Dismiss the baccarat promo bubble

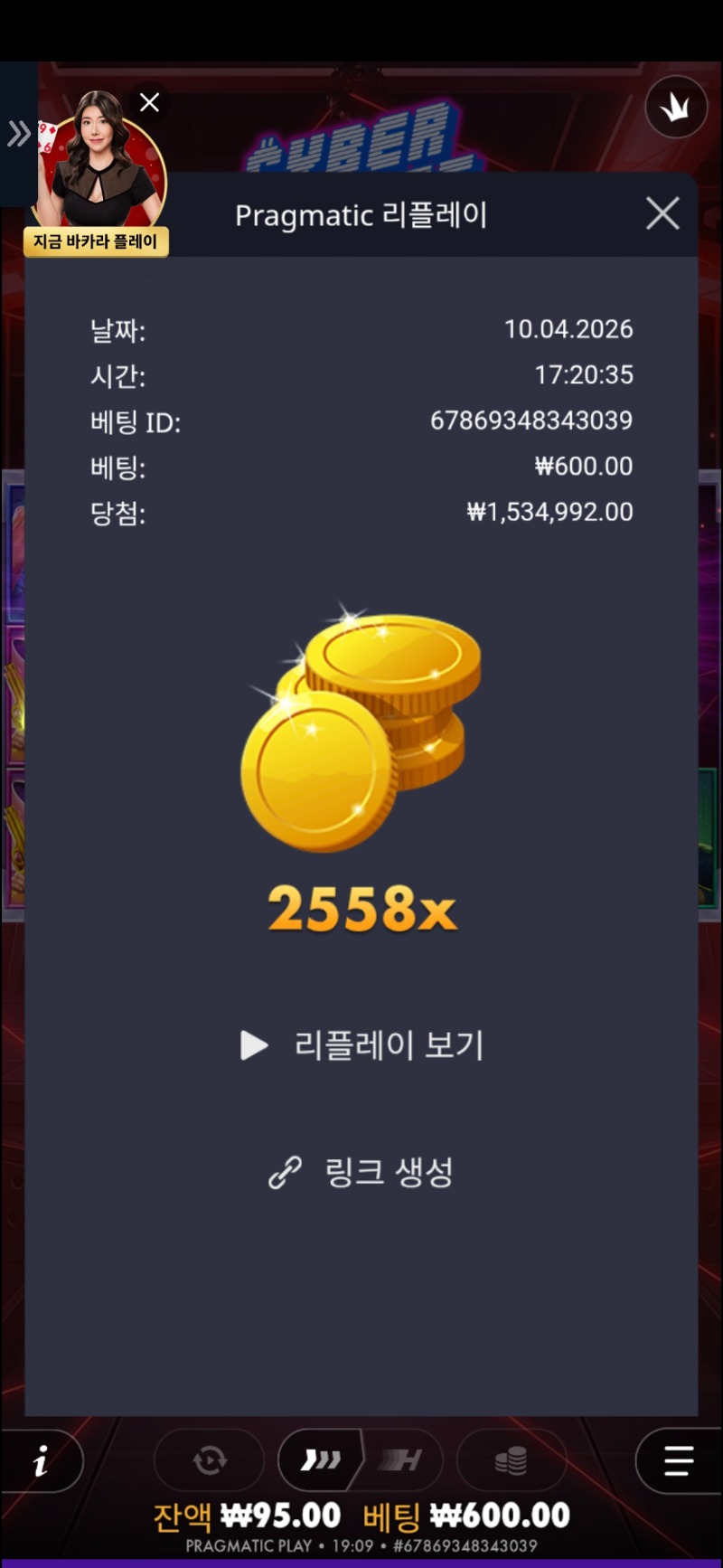150,102
